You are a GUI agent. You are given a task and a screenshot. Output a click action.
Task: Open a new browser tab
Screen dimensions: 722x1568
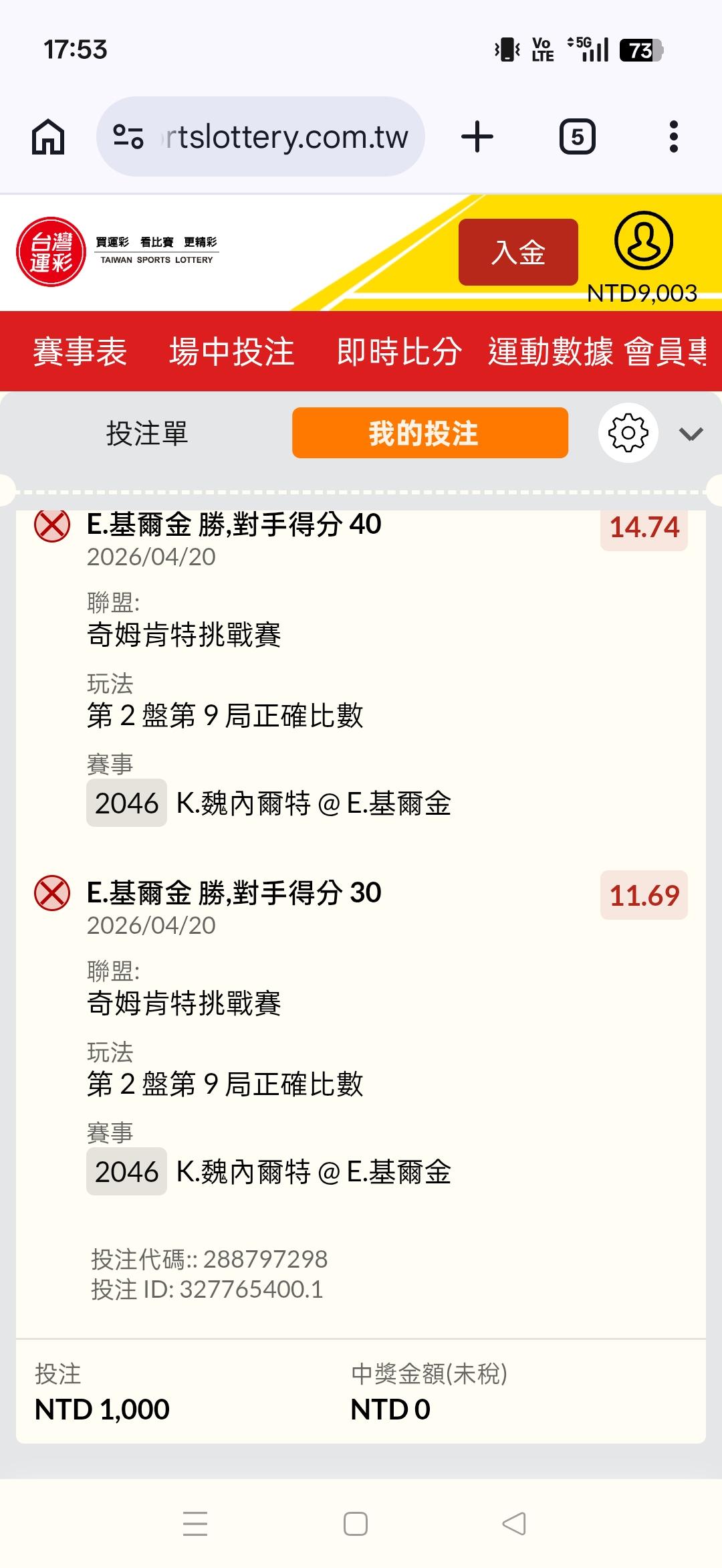tap(477, 137)
